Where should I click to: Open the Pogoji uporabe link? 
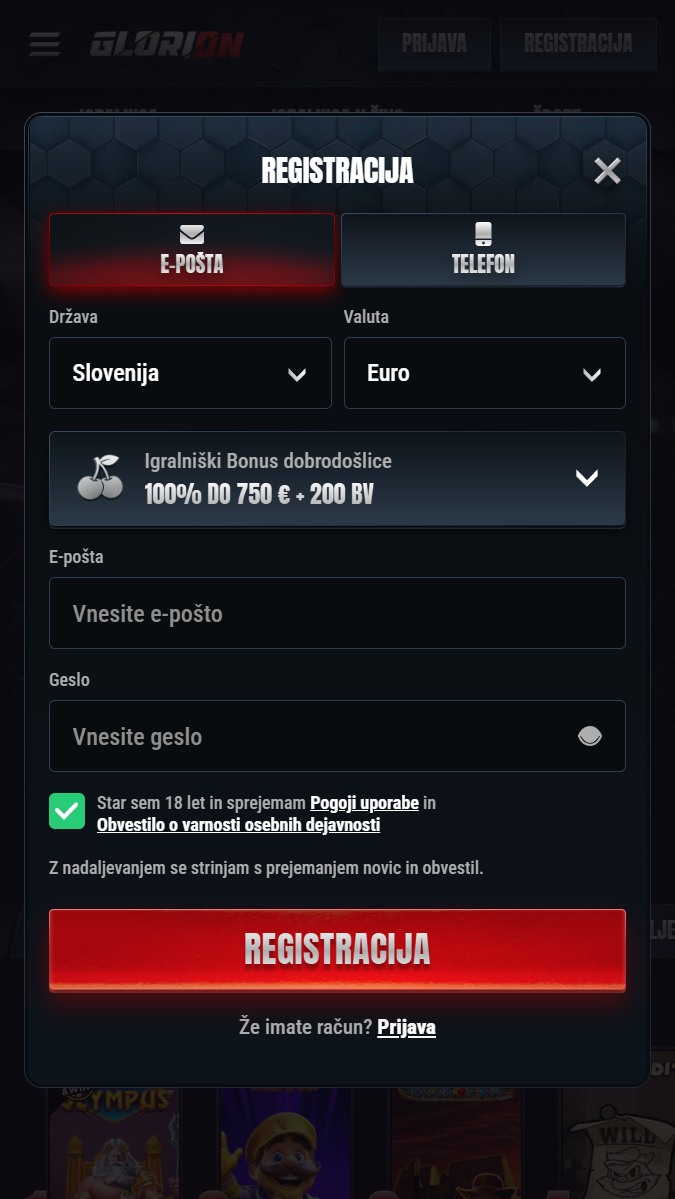point(364,803)
